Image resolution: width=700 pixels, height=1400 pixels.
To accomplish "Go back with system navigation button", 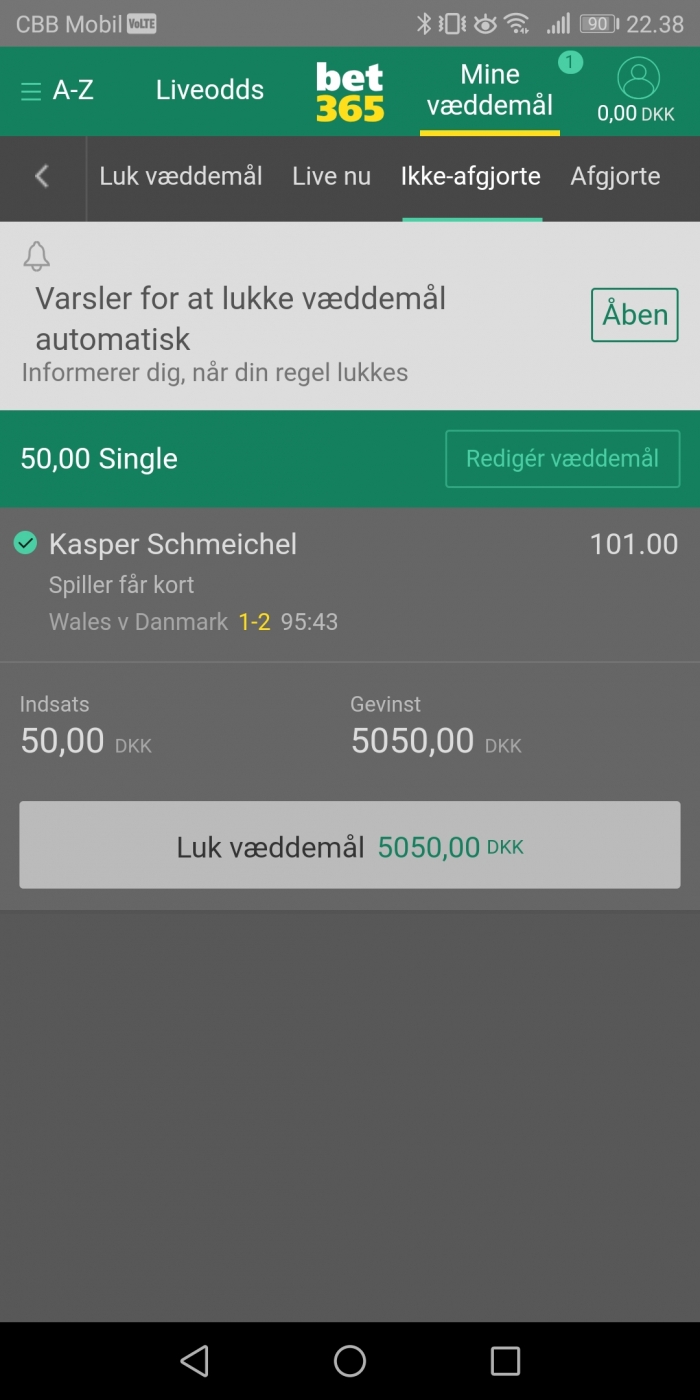I will 194,1360.
